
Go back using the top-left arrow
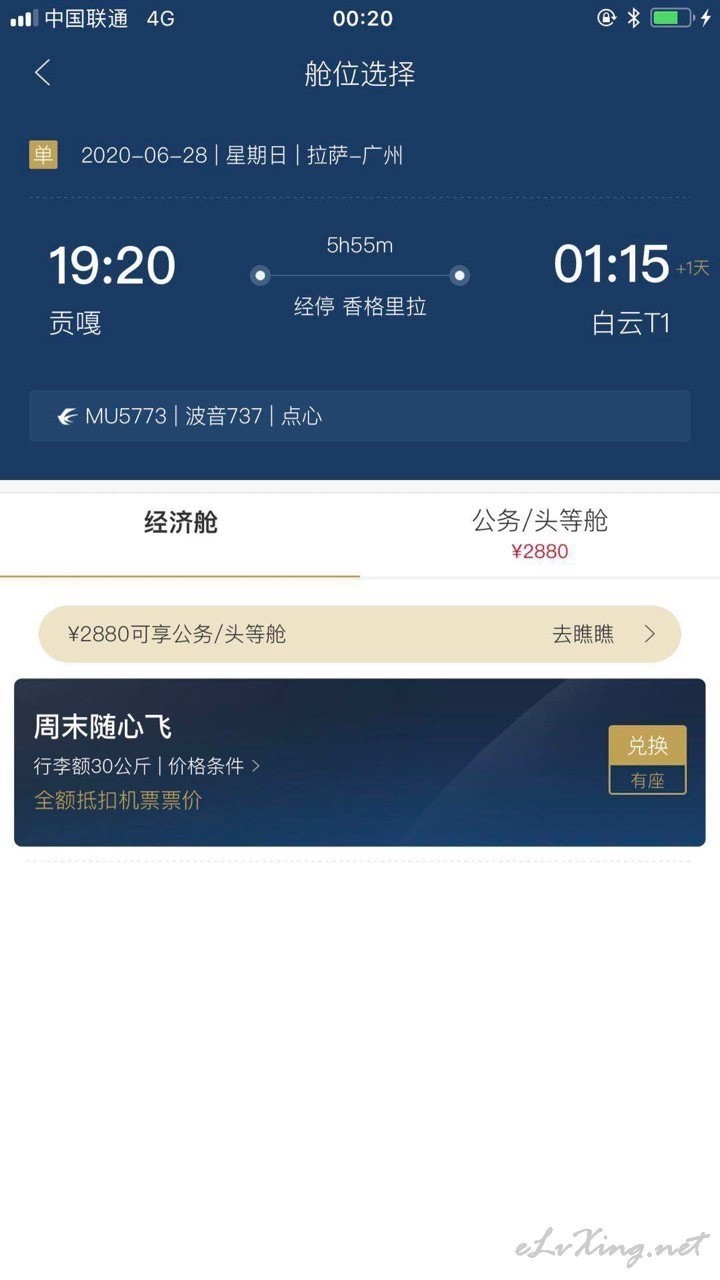42,73
